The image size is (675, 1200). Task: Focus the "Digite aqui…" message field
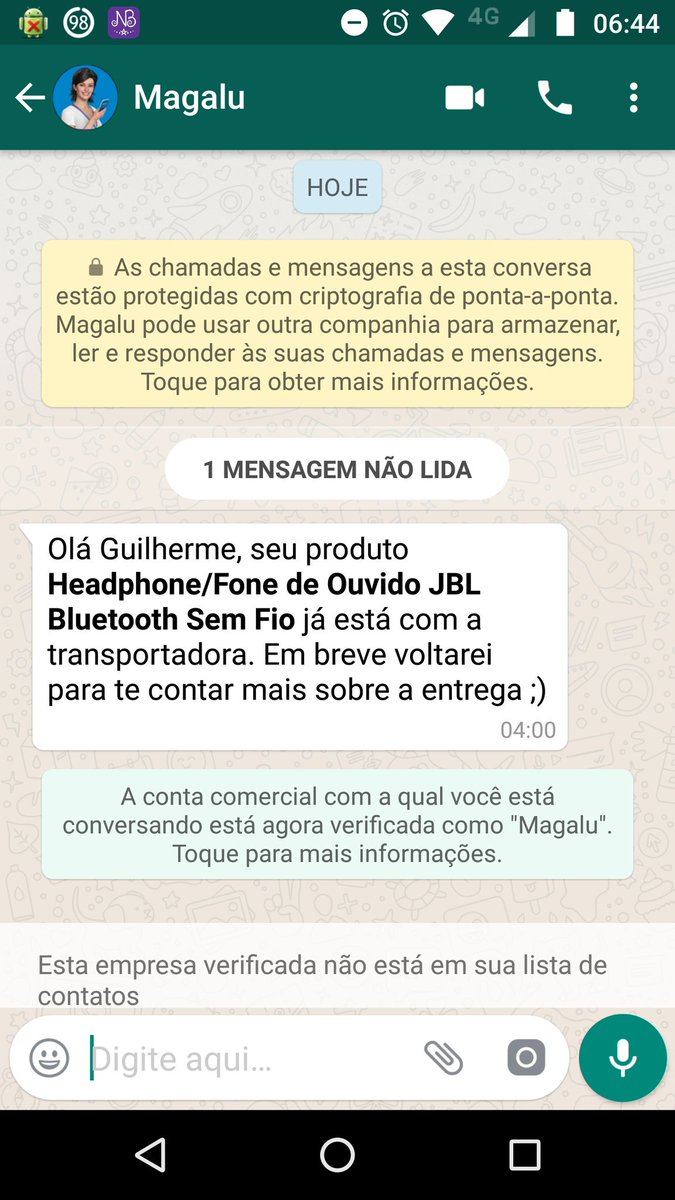[x=250, y=1058]
